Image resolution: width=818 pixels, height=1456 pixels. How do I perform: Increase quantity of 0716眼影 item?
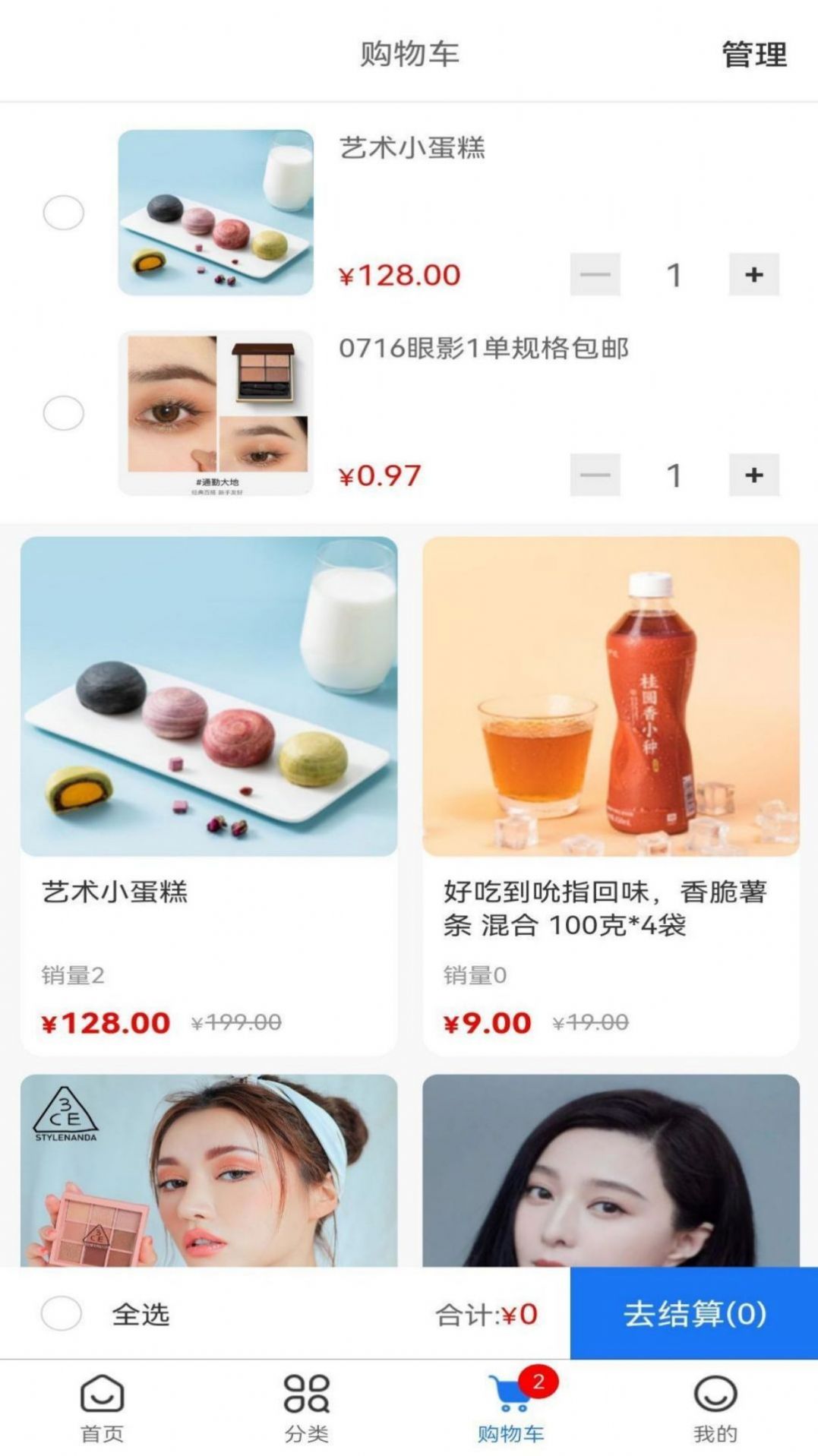click(753, 475)
